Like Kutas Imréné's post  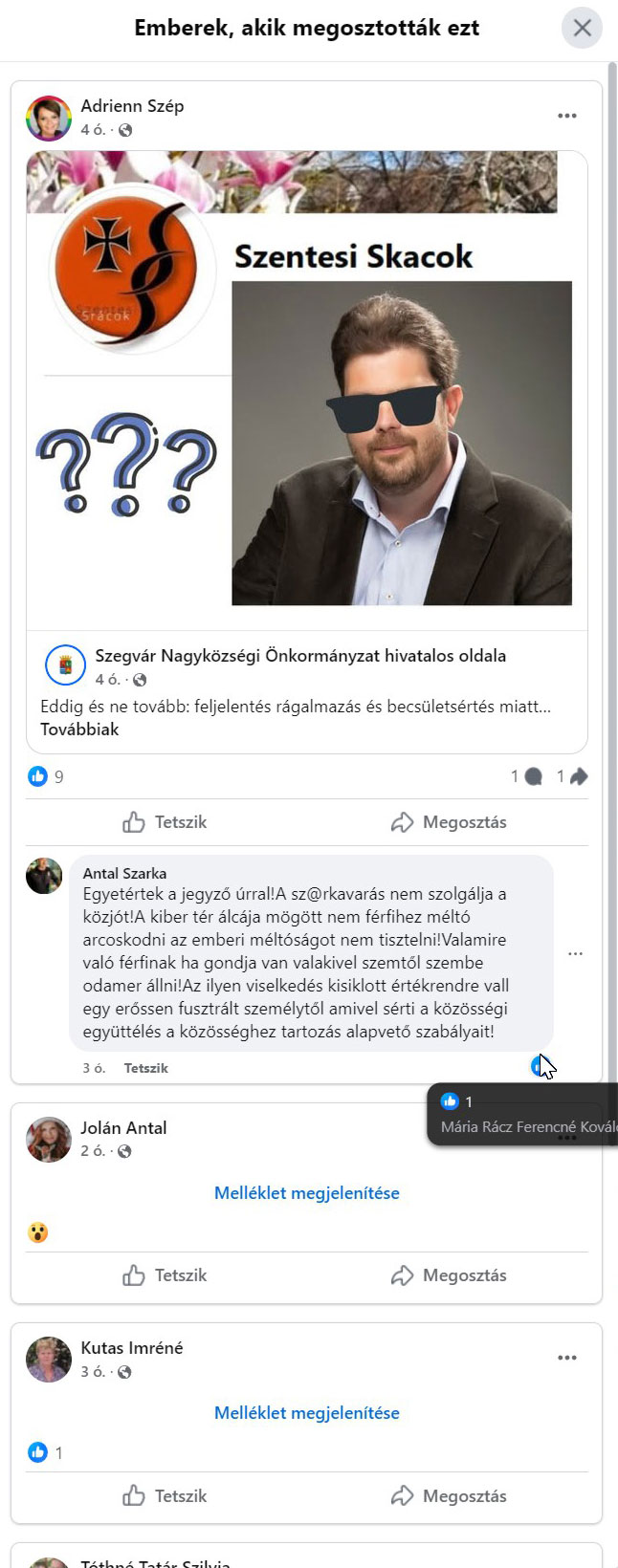[166, 1496]
